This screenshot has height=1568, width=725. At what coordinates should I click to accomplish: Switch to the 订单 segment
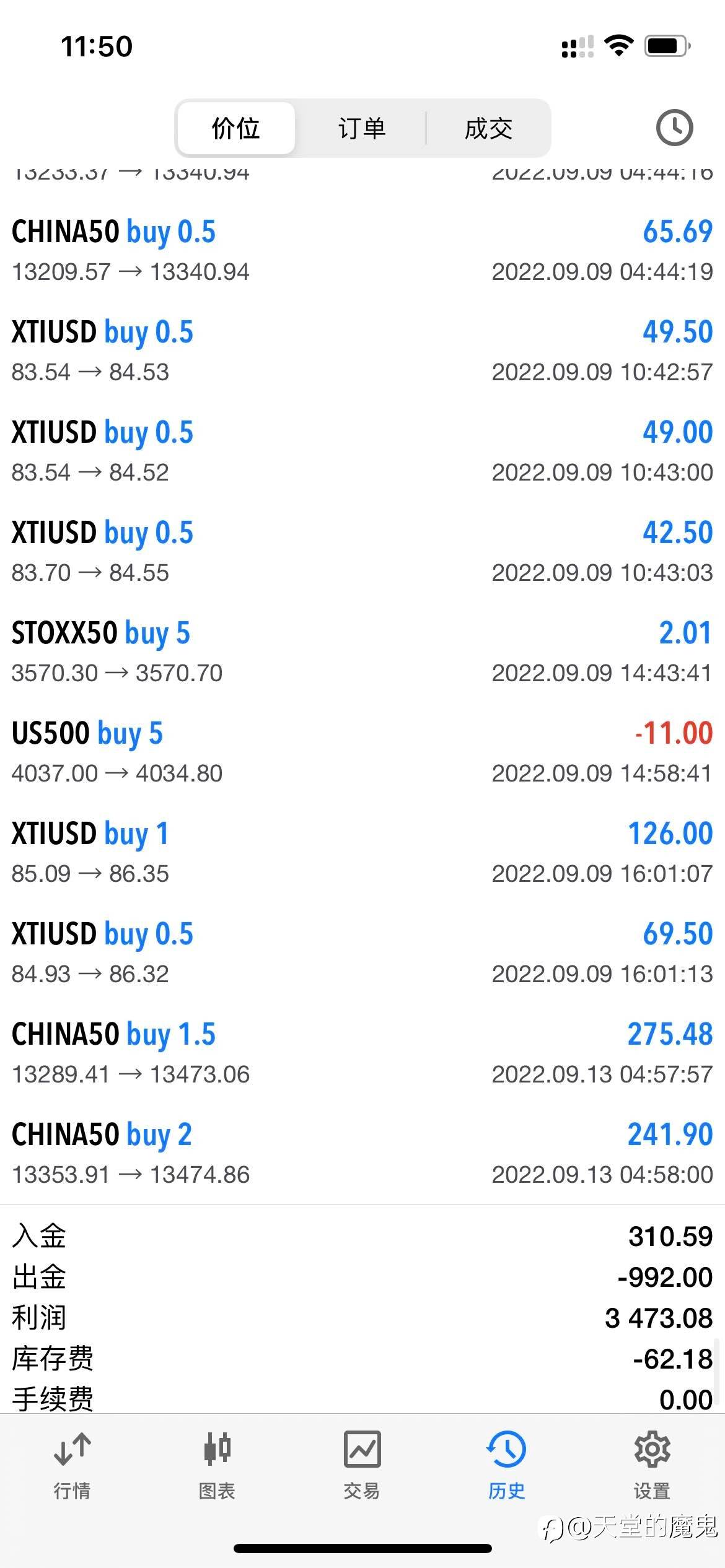pyautogui.click(x=362, y=129)
